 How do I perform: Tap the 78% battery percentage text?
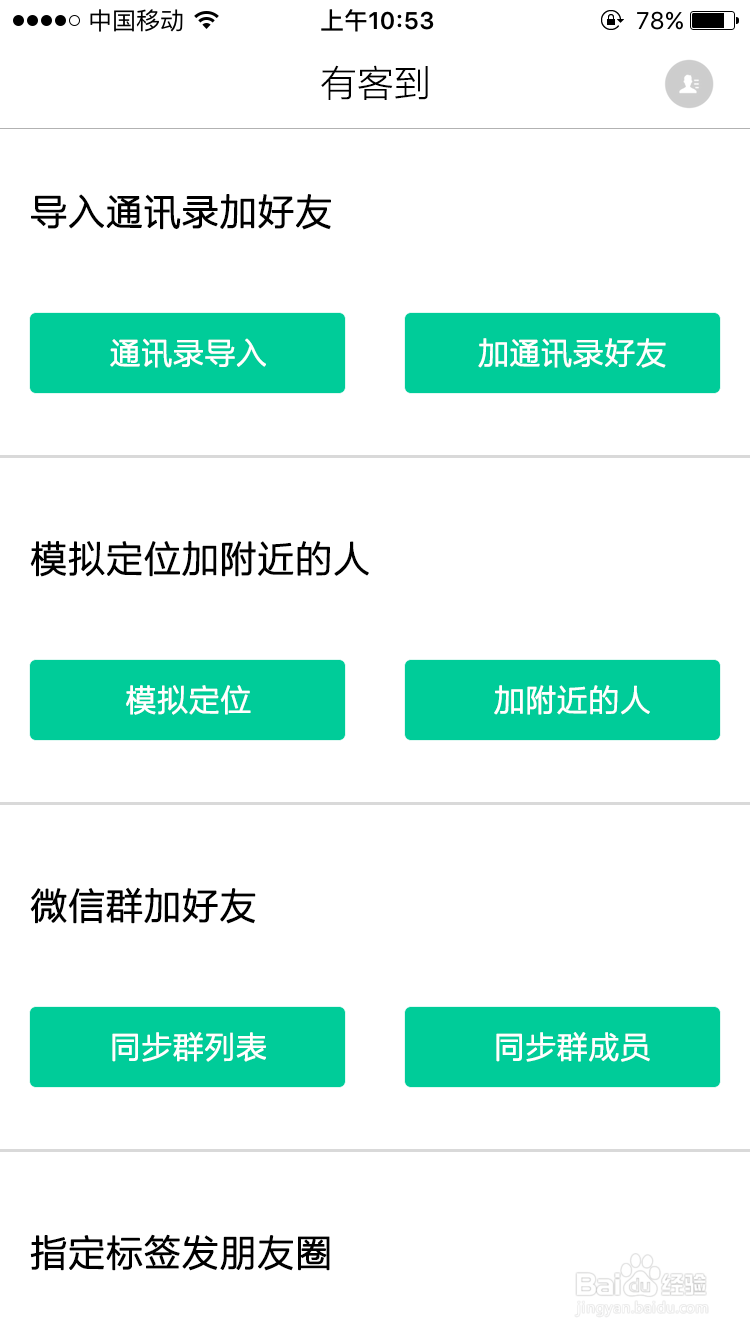[x=661, y=19]
